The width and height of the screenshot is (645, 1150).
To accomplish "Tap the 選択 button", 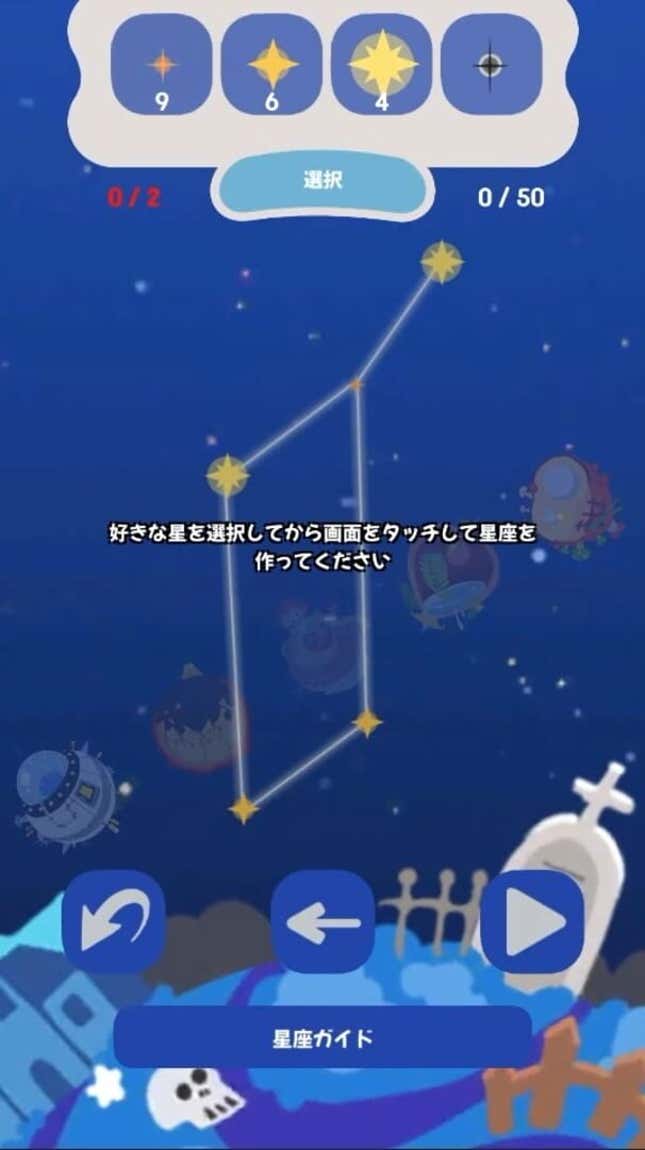I will (x=323, y=181).
